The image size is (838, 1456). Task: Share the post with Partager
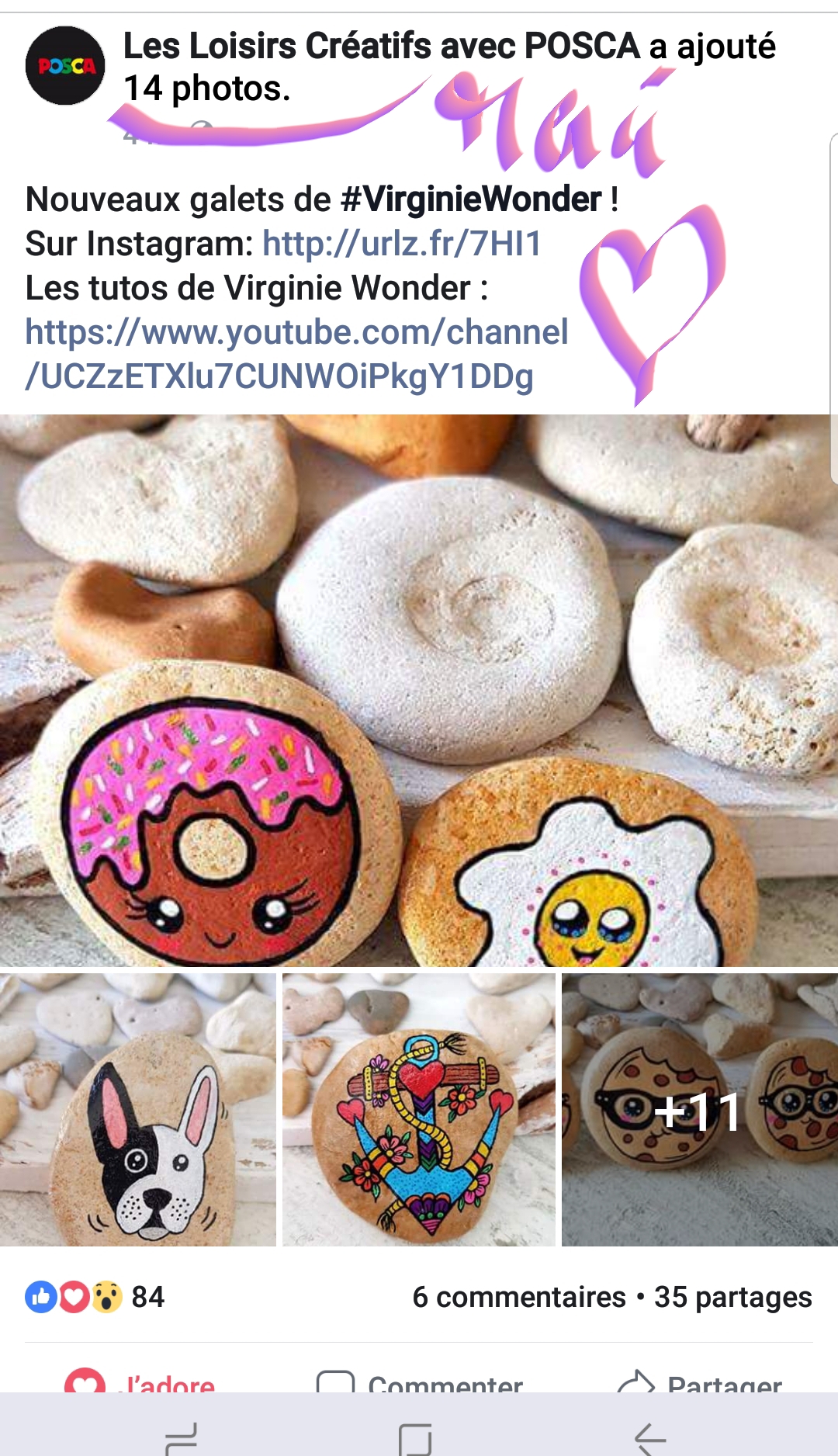coord(699,1380)
